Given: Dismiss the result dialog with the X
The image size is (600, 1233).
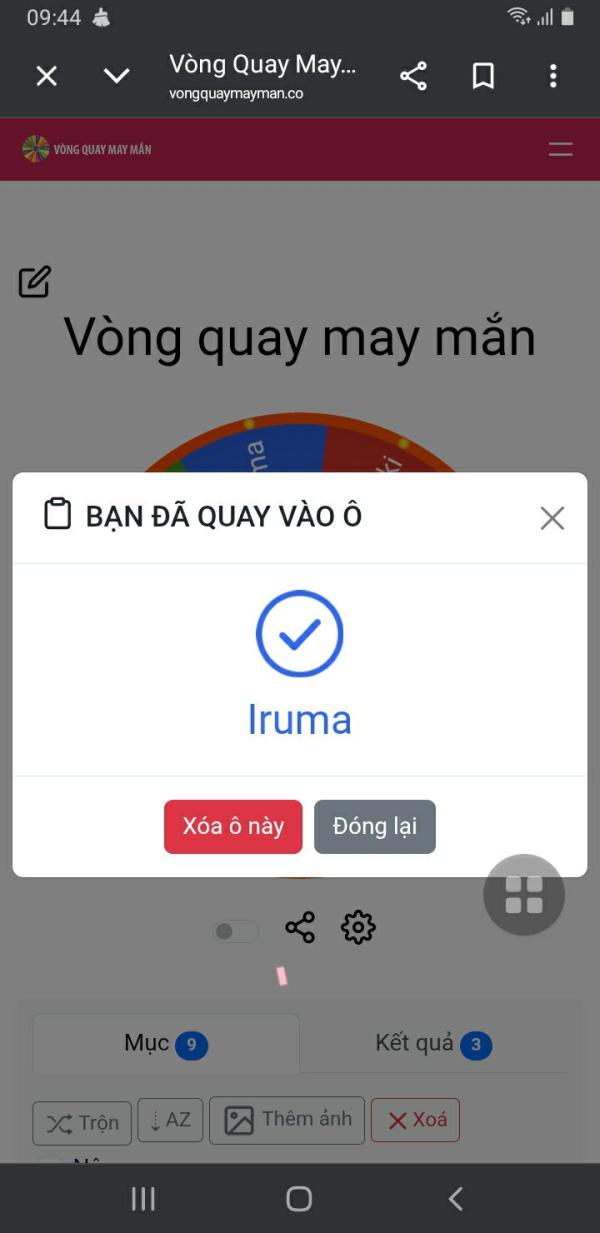Looking at the screenshot, I should [x=552, y=517].
